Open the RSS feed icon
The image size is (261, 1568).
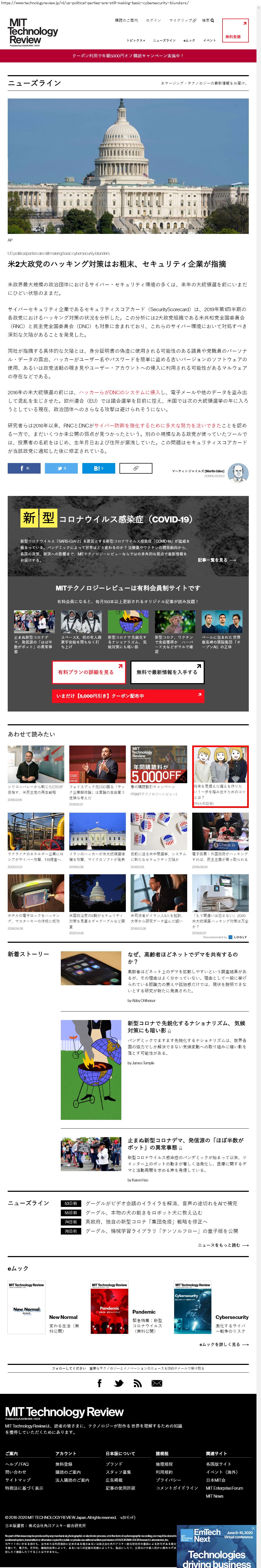138,1383
